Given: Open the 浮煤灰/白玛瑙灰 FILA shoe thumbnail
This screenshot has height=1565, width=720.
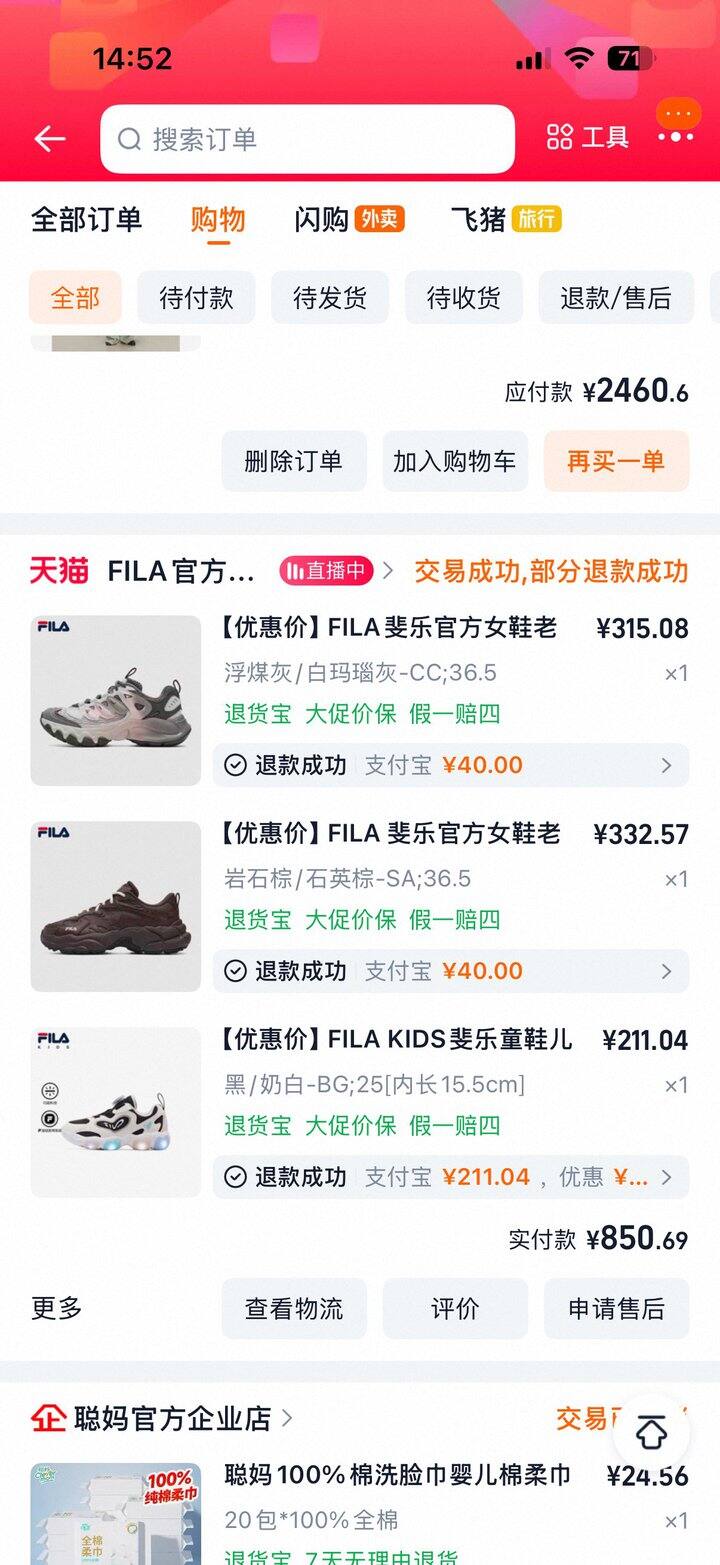Looking at the screenshot, I should [x=116, y=700].
